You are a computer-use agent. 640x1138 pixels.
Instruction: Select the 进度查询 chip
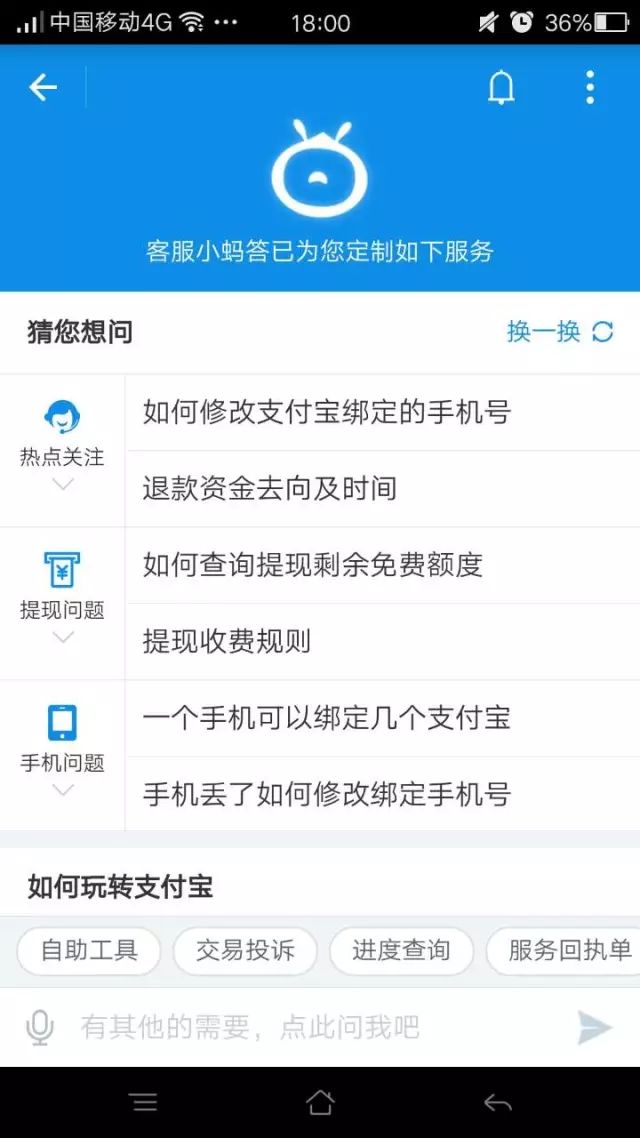click(401, 950)
